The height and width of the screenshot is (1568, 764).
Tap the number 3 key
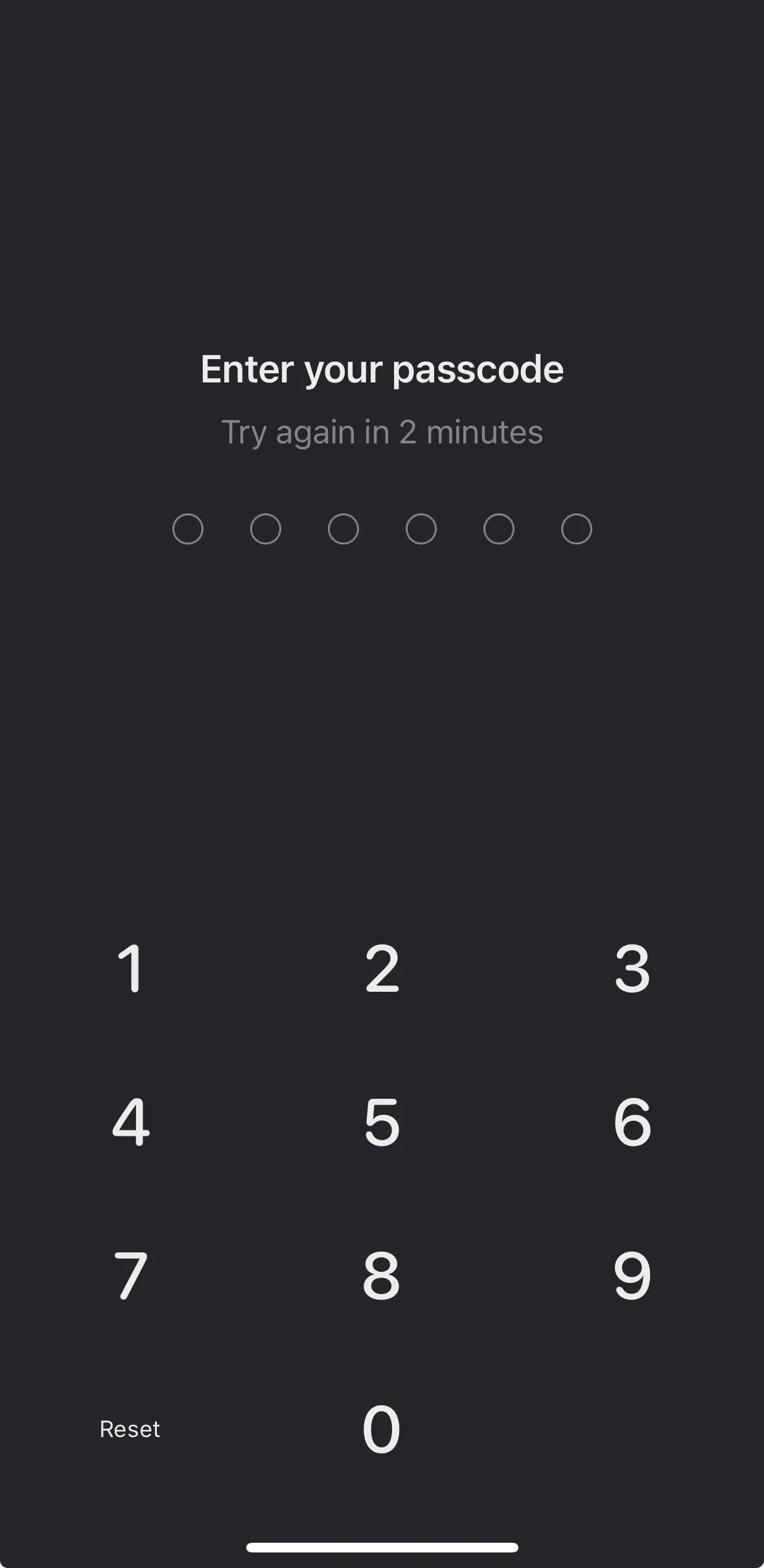click(x=632, y=968)
